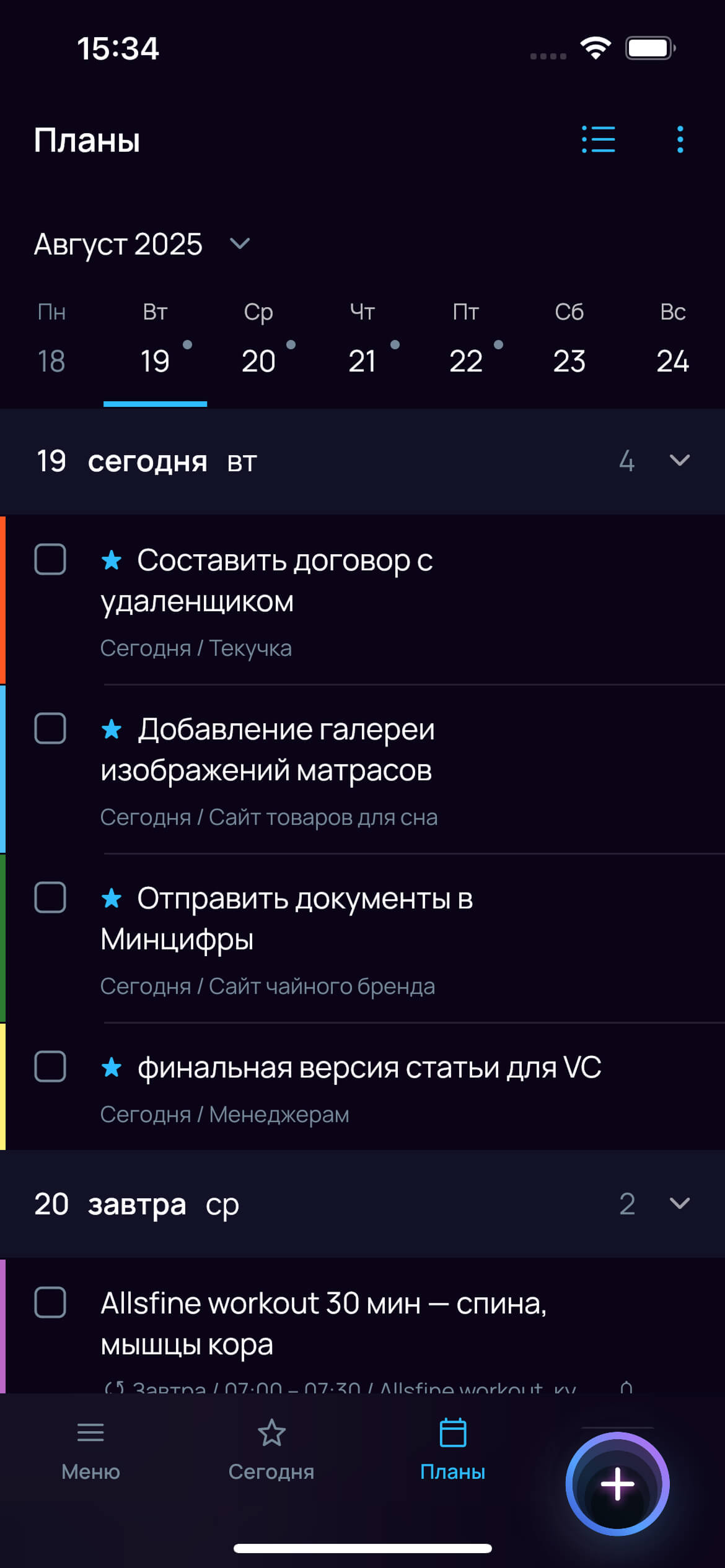Open task Добавление галереи изображений матрасов
725x1568 pixels.
coord(267,749)
